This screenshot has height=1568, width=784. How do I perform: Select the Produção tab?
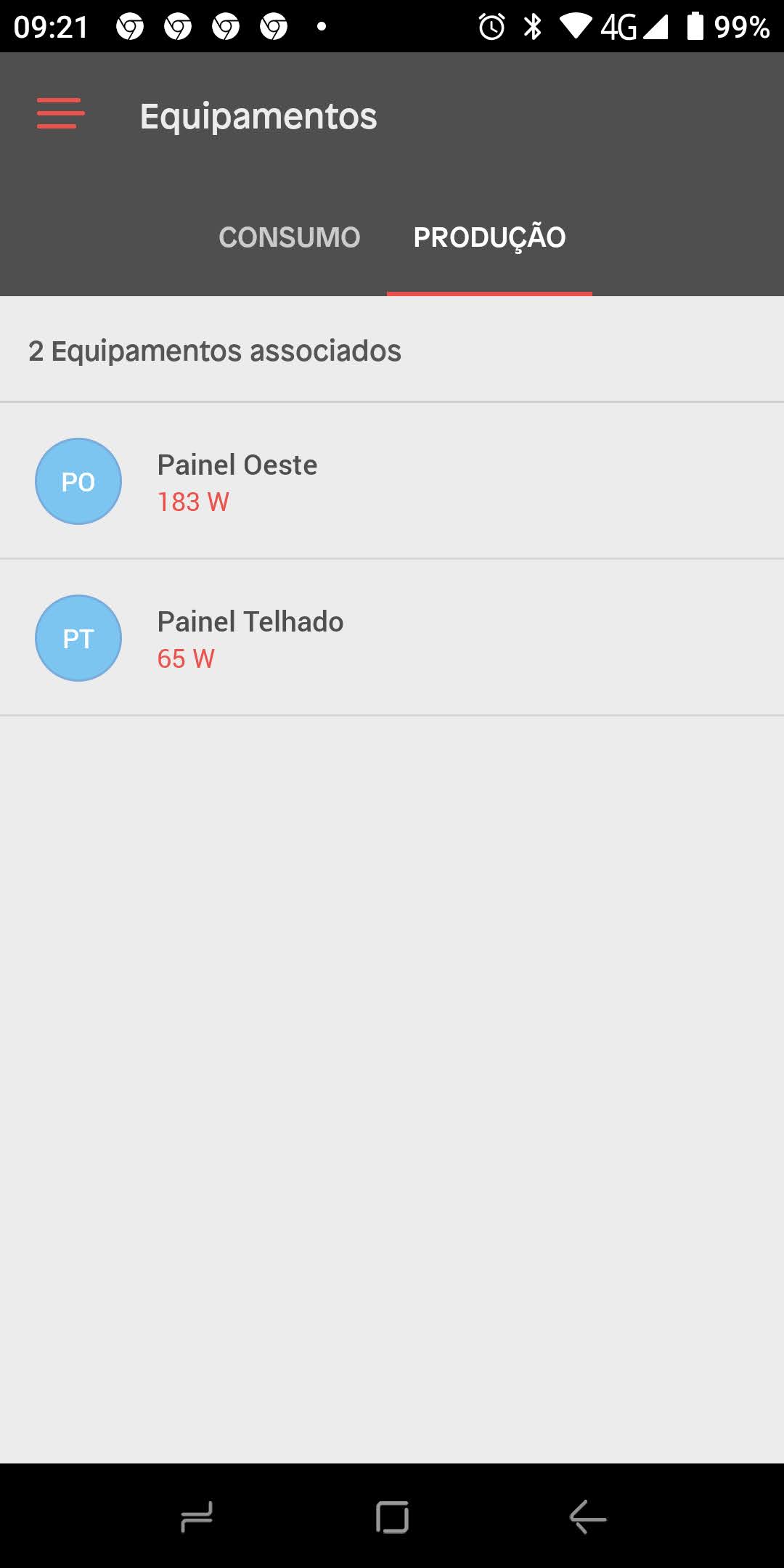tap(489, 237)
